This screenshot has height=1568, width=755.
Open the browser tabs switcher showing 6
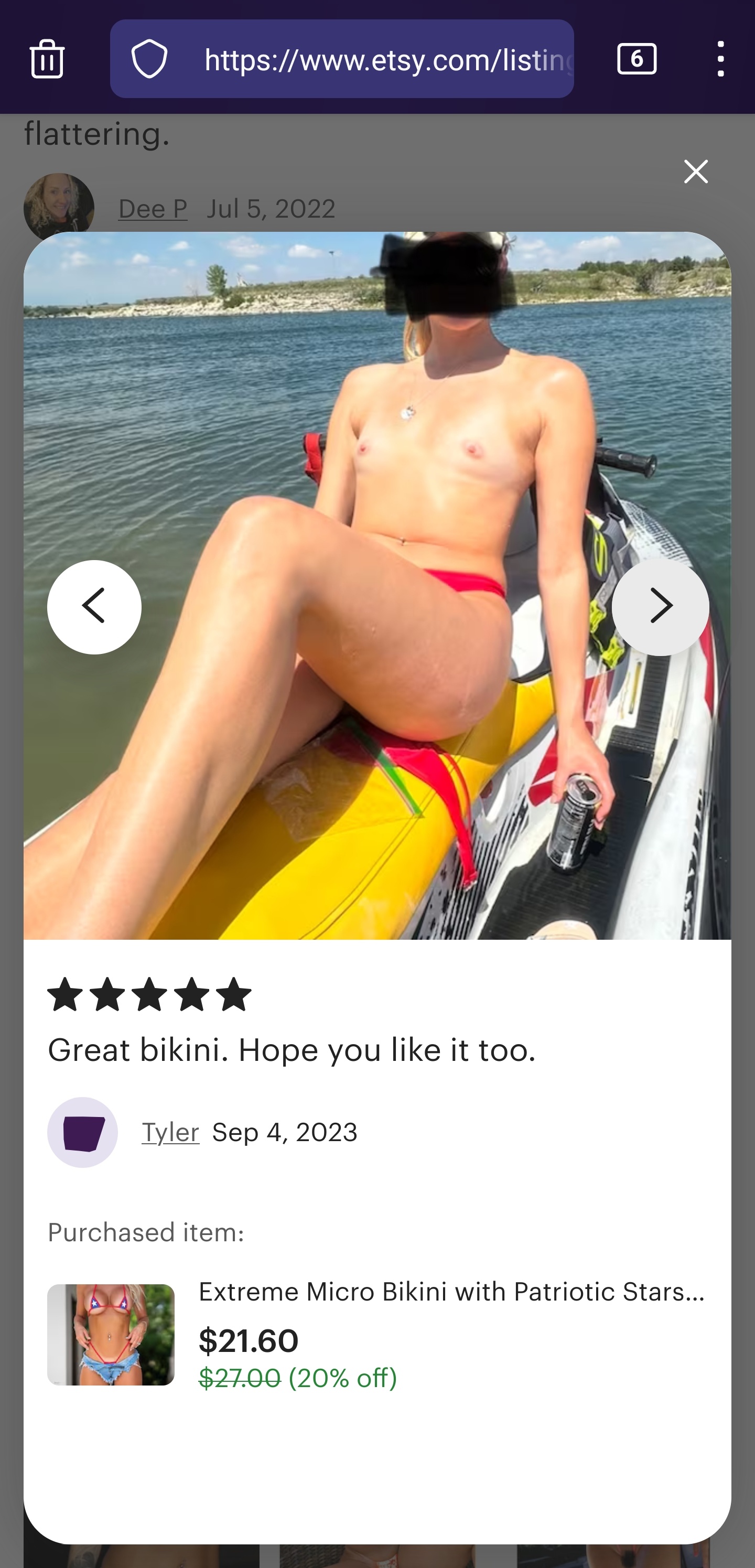coord(637,59)
